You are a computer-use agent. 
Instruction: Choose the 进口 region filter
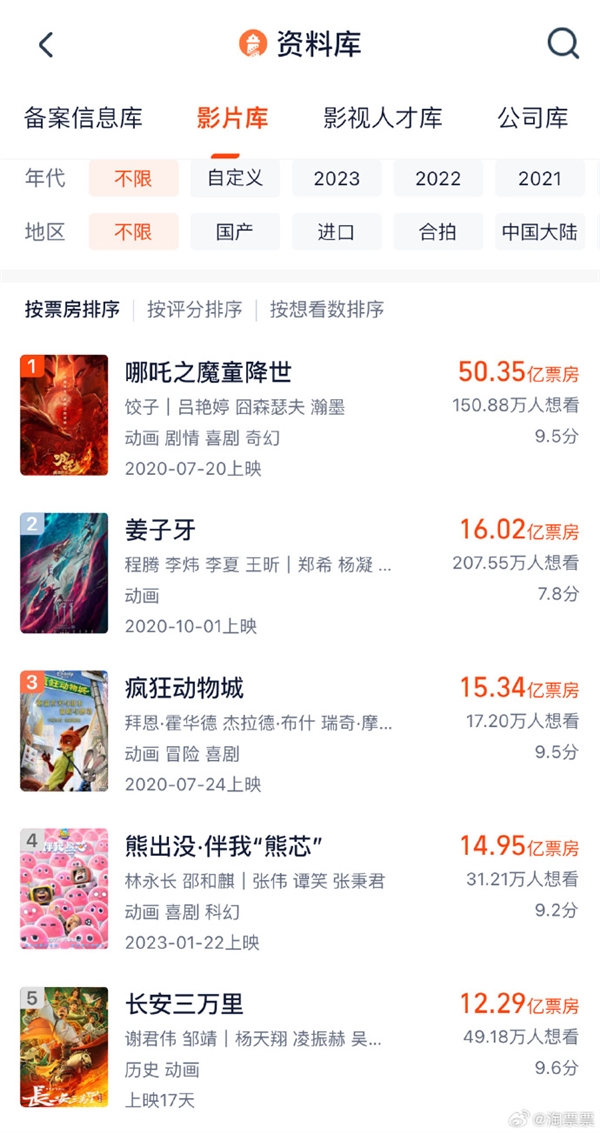(x=336, y=232)
